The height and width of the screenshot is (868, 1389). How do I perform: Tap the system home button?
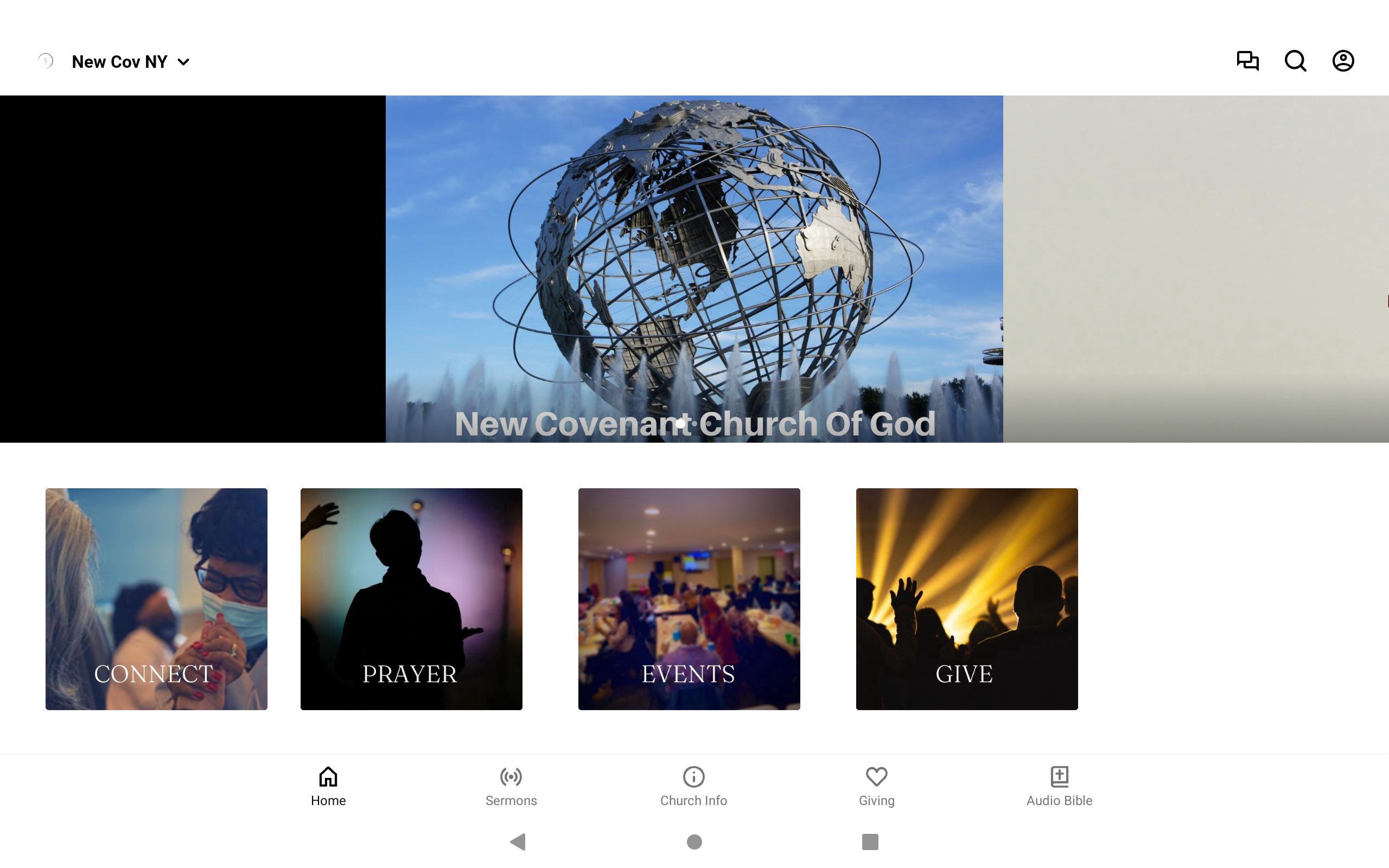pyautogui.click(x=694, y=841)
